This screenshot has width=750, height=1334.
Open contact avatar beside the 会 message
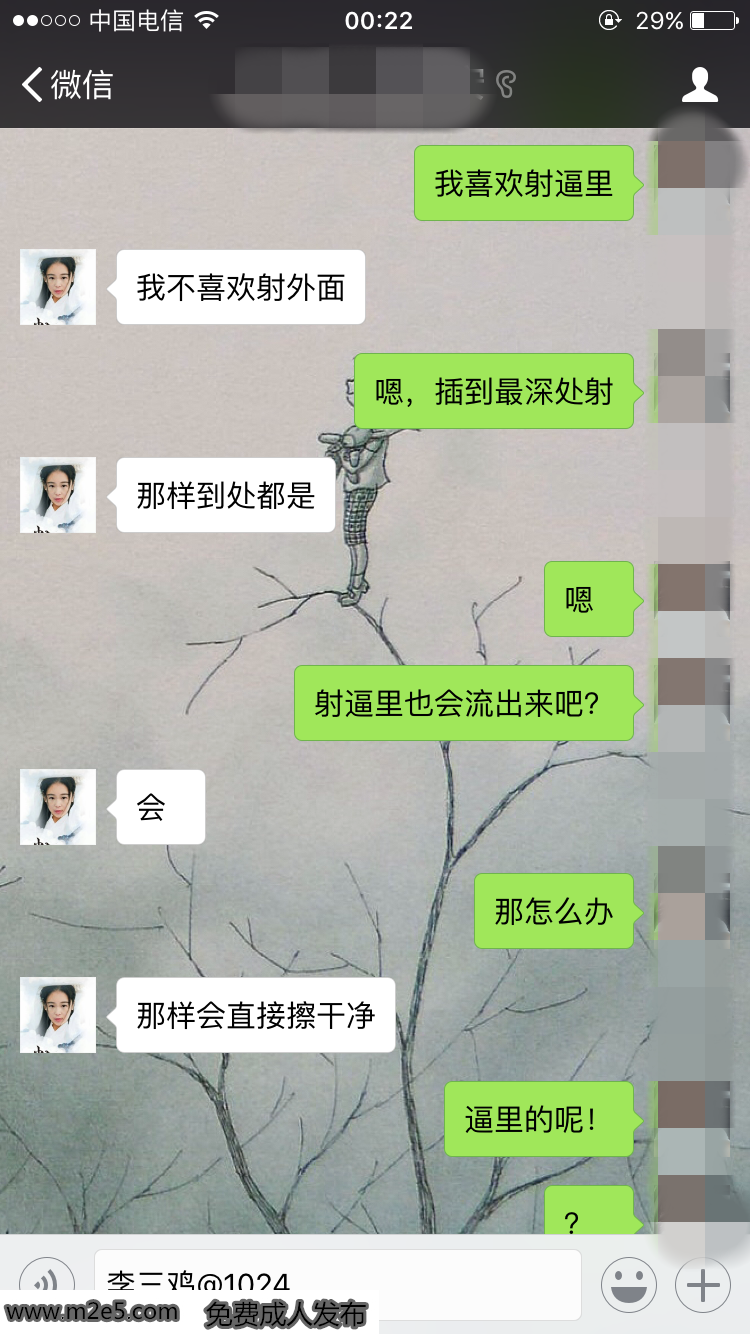(58, 807)
